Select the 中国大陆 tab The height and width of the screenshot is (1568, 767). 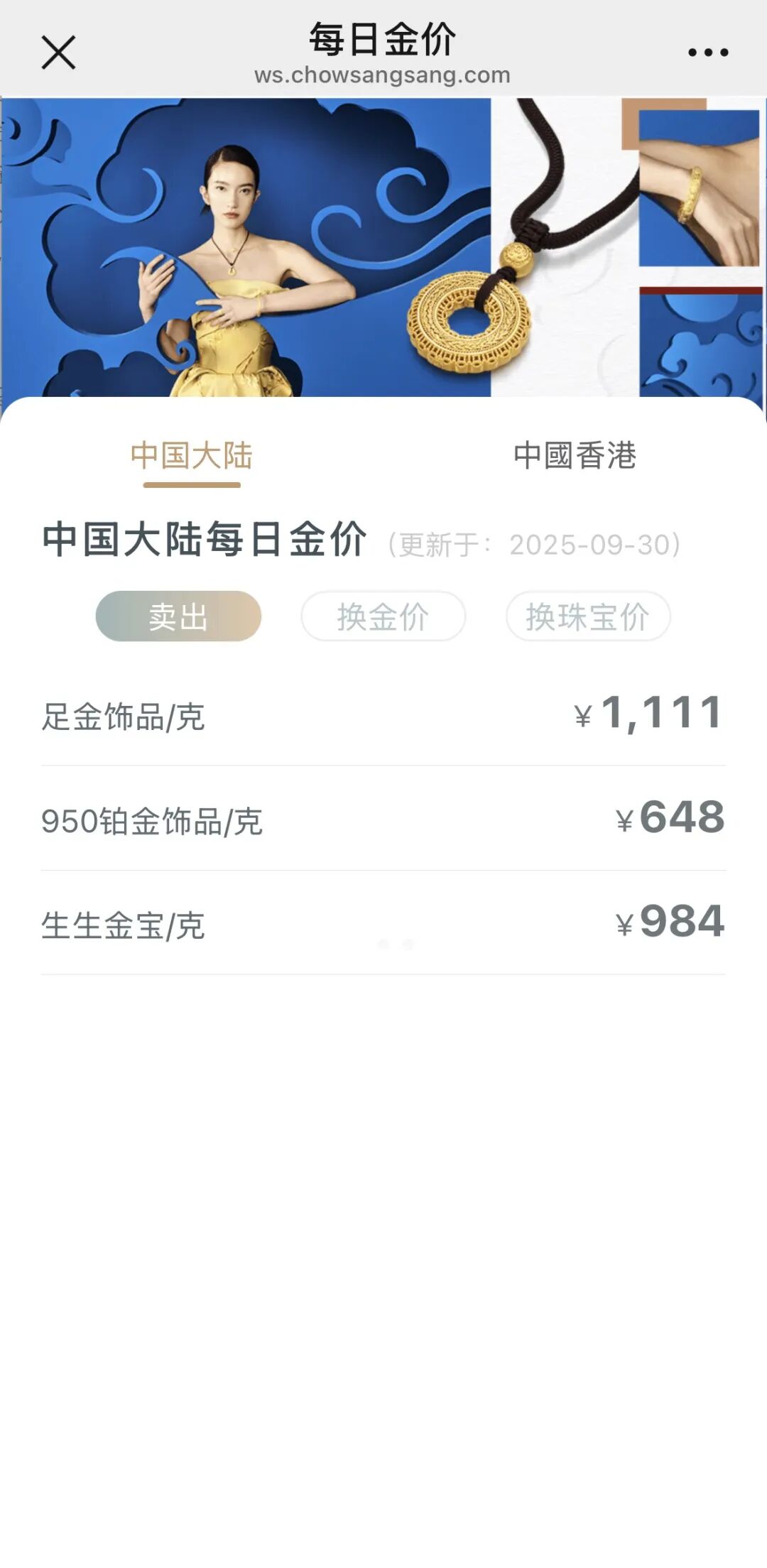coord(192,455)
